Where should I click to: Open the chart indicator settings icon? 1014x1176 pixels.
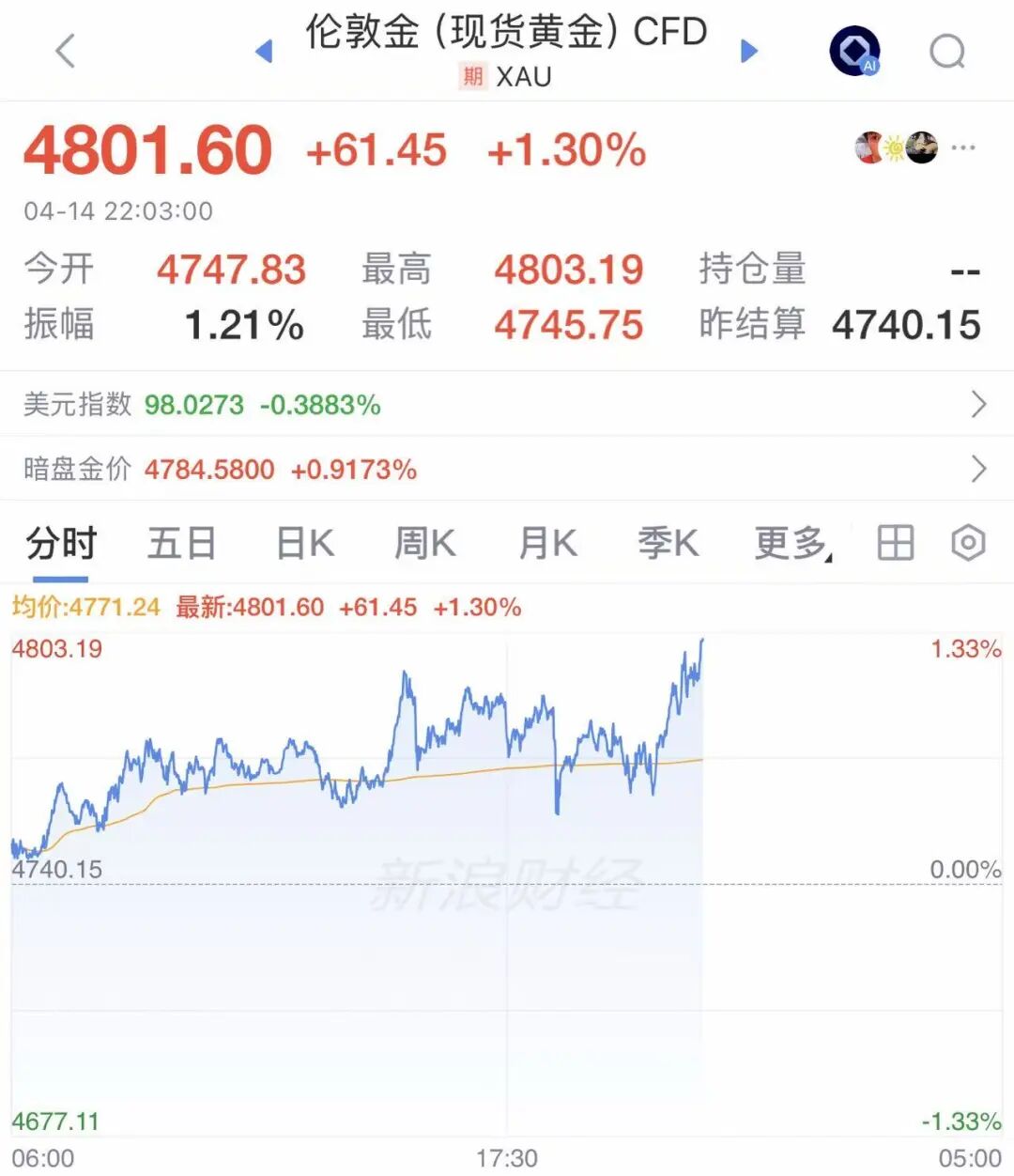[x=968, y=542]
